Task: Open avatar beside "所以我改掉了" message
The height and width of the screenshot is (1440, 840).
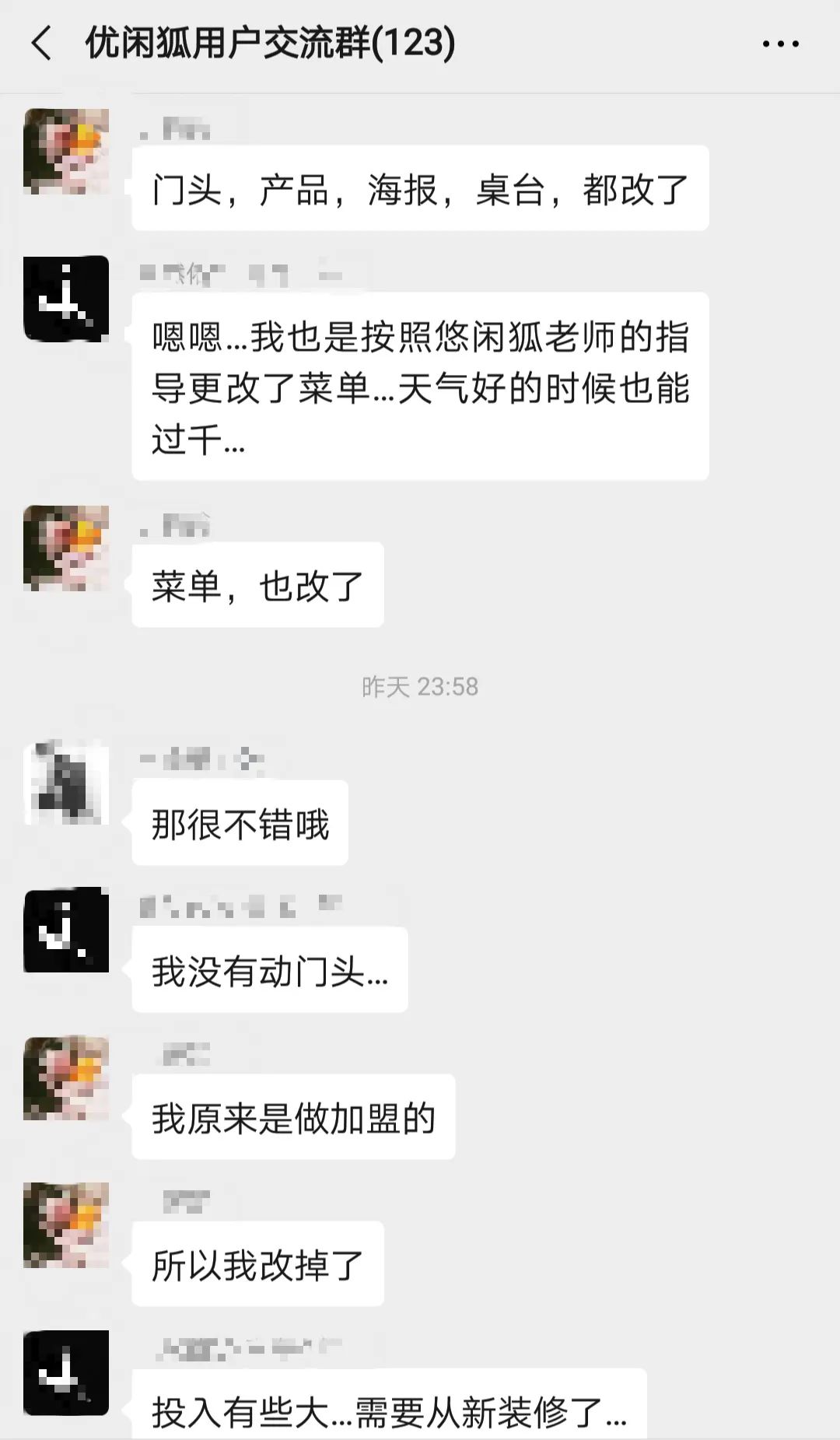Action: (x=66, y=1225)
